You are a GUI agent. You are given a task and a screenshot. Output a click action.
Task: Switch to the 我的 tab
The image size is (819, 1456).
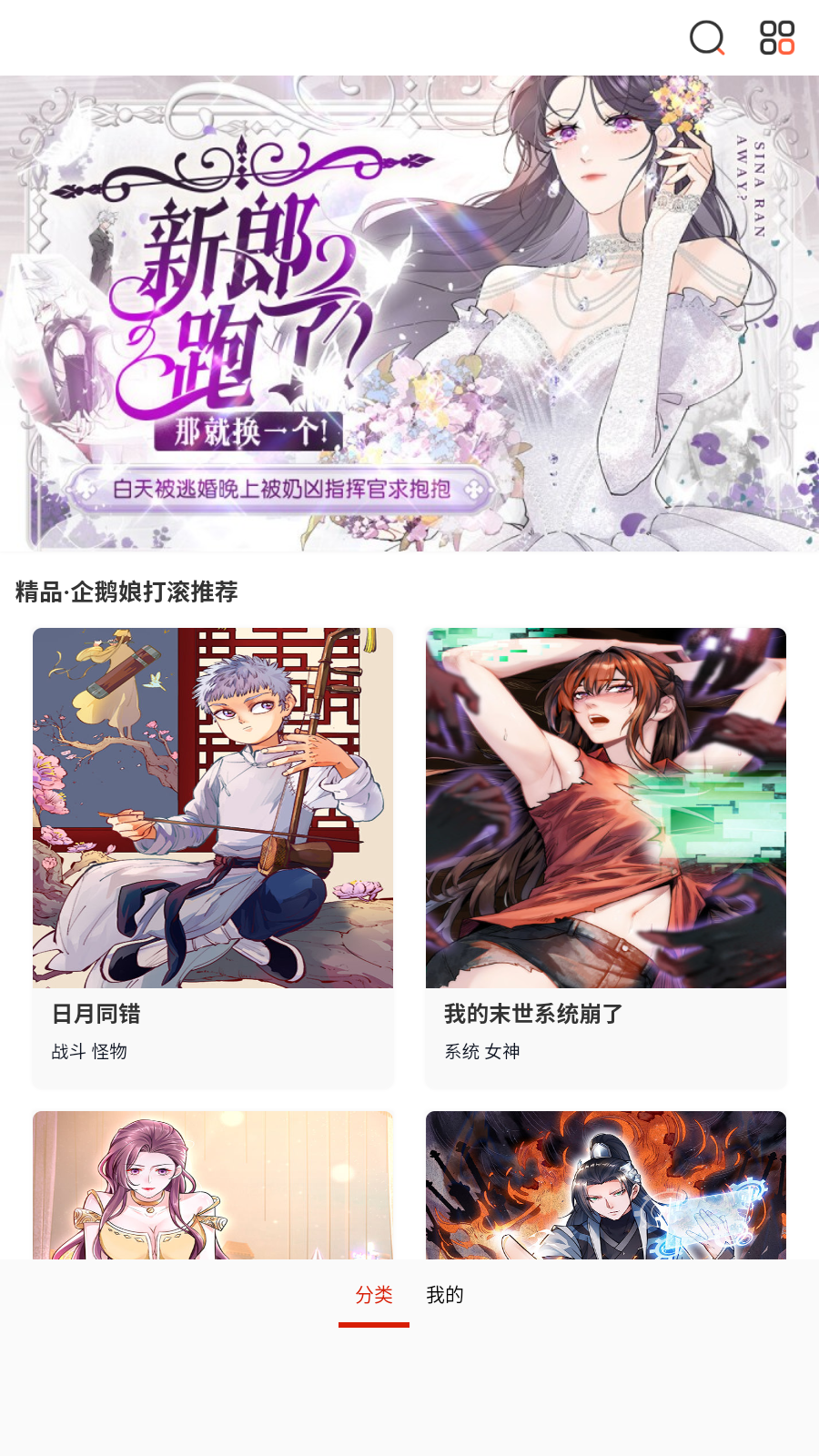coord(445,1295)
